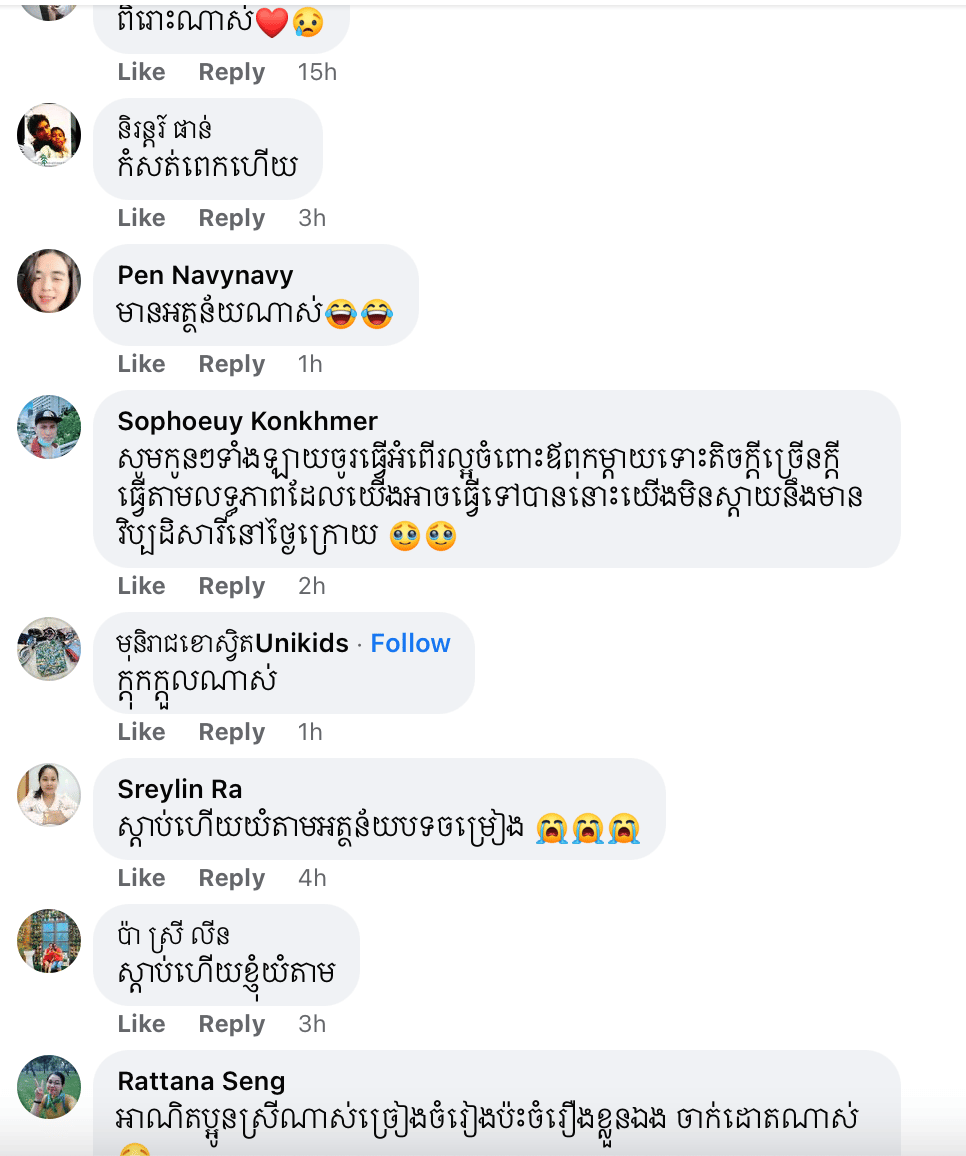Like the Unikids comment
This screenshot has width=966, height=1156.
pos(141,732)
